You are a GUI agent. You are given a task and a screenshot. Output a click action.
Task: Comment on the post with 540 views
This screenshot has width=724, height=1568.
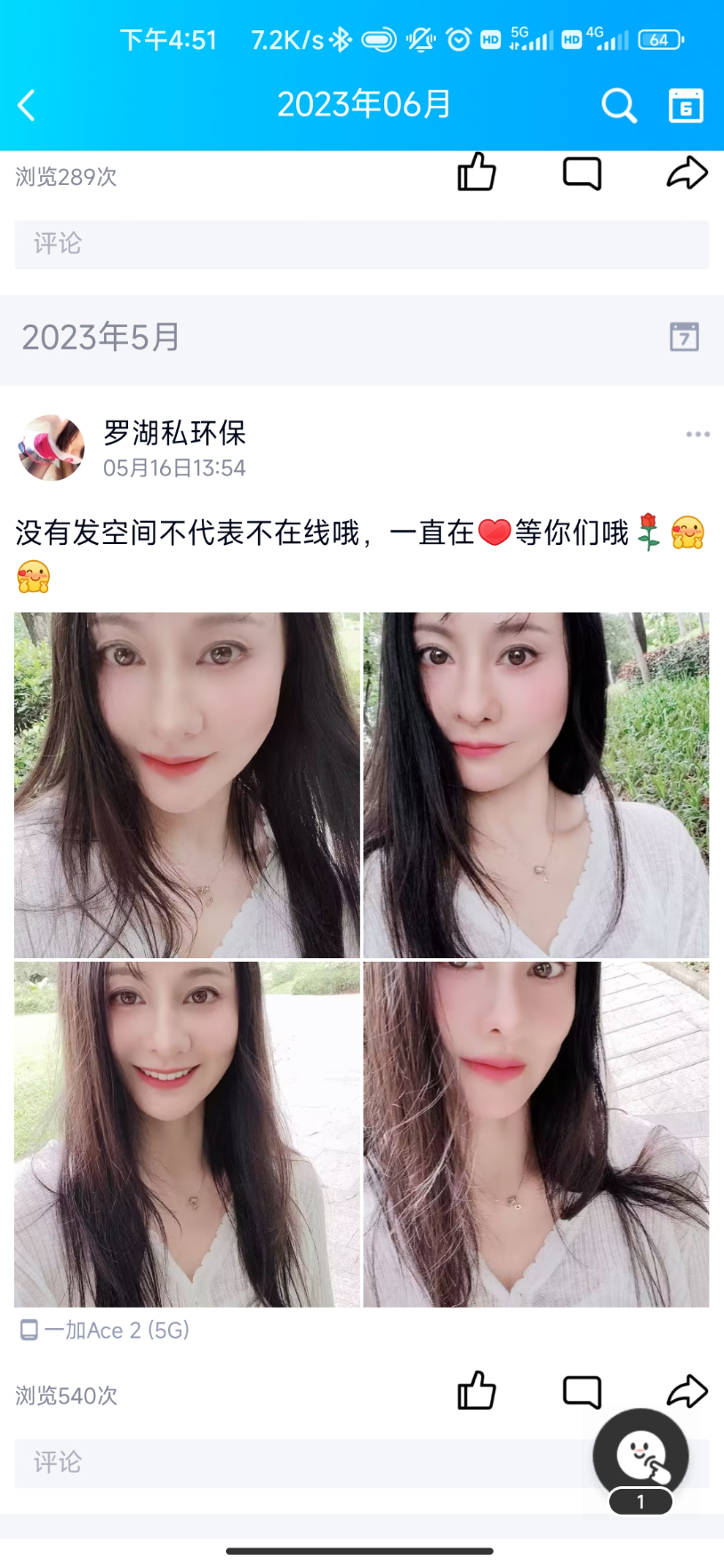(582, 1391)
